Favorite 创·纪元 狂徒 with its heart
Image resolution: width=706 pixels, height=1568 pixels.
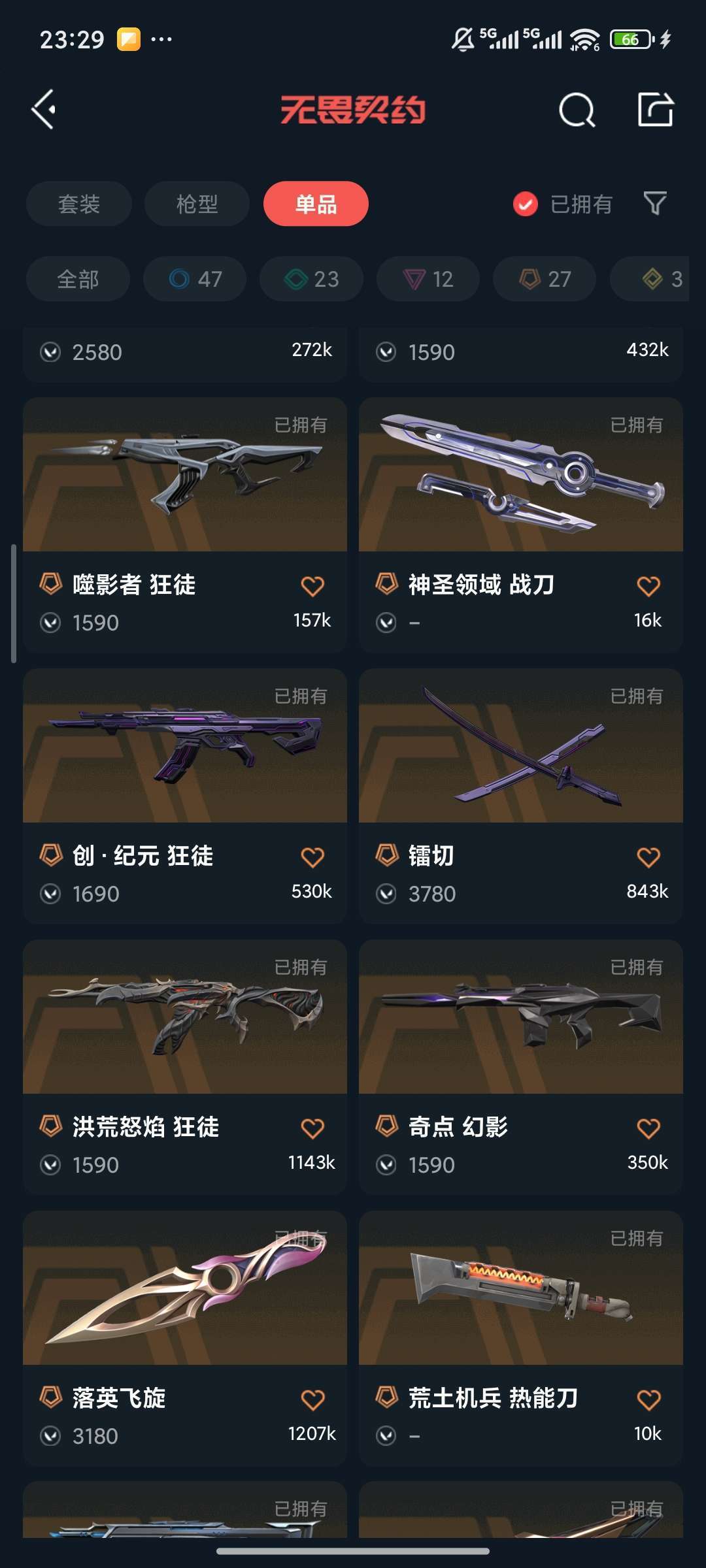[x=313, y=856]
